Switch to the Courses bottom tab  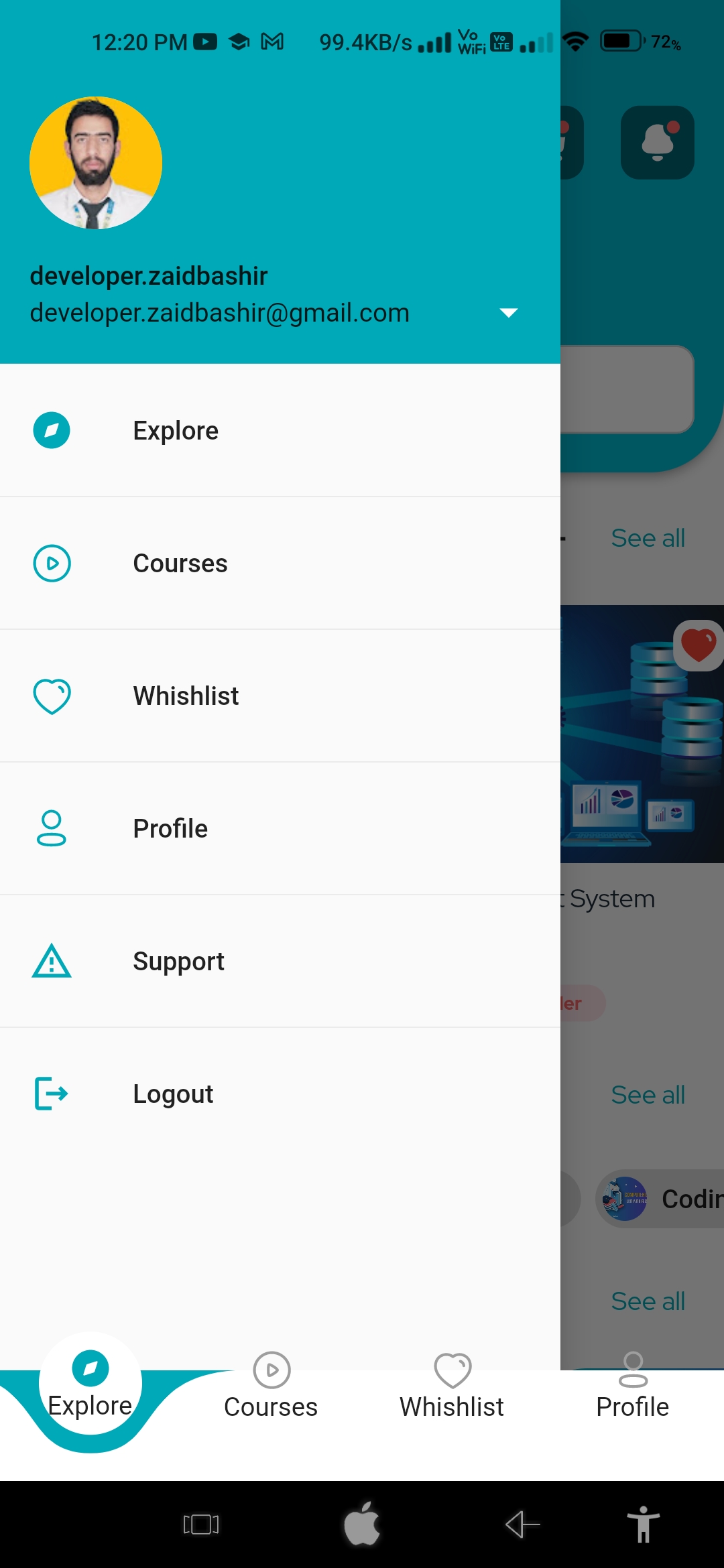(x=271, y=1386)
